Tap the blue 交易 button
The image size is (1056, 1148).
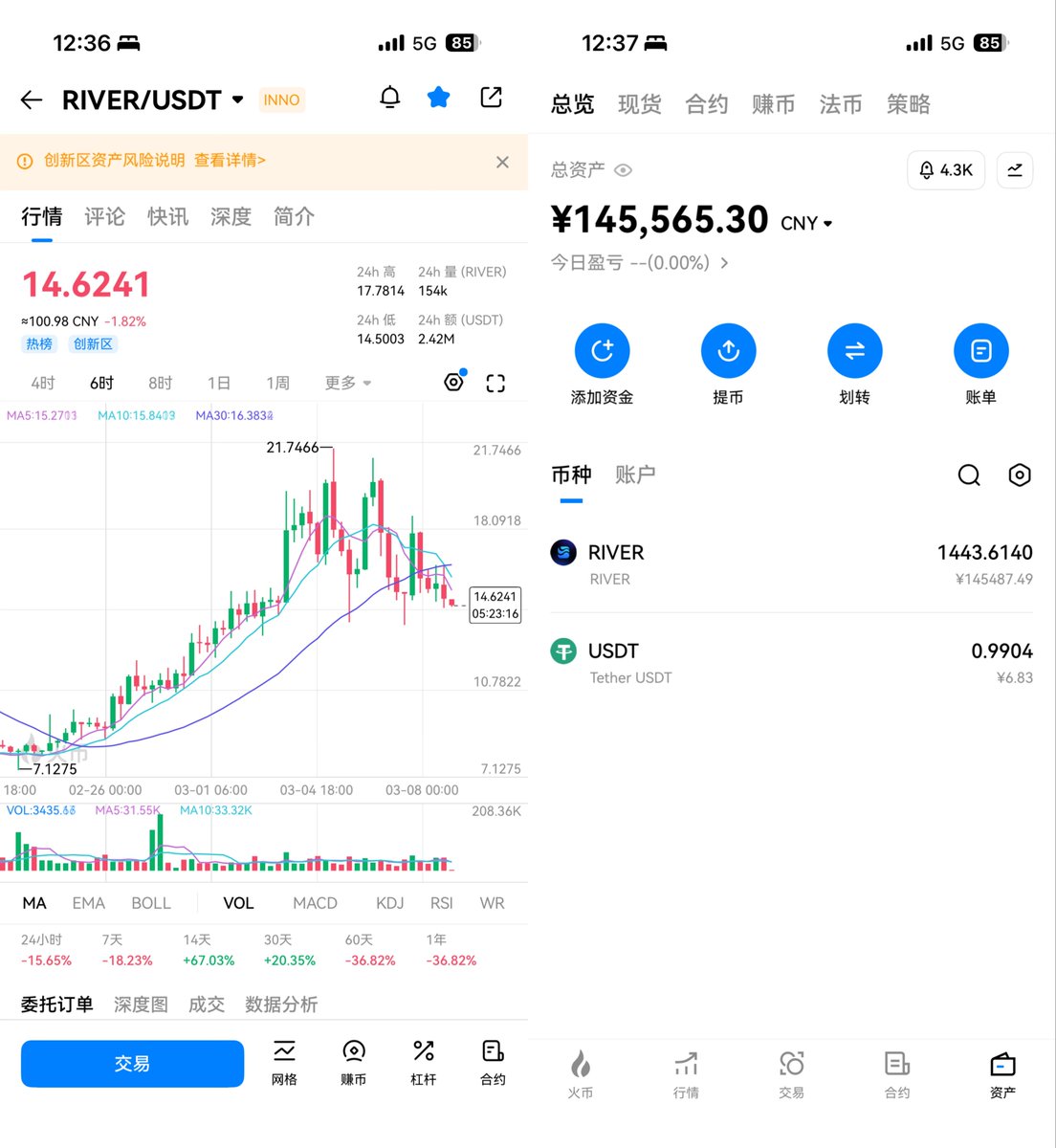click(132, 1064)
